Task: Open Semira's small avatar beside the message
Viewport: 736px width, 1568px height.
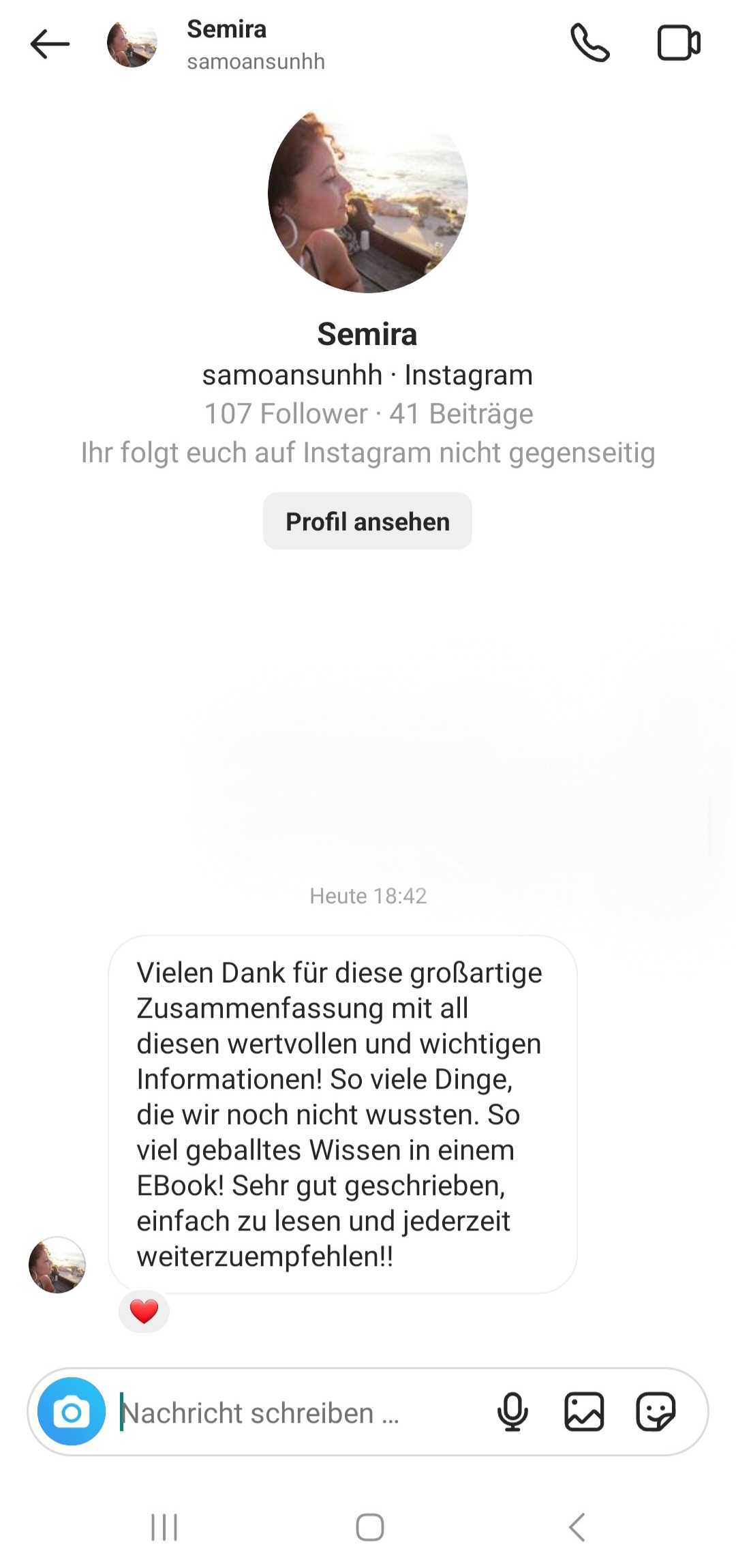Action: pos(57,1265)
